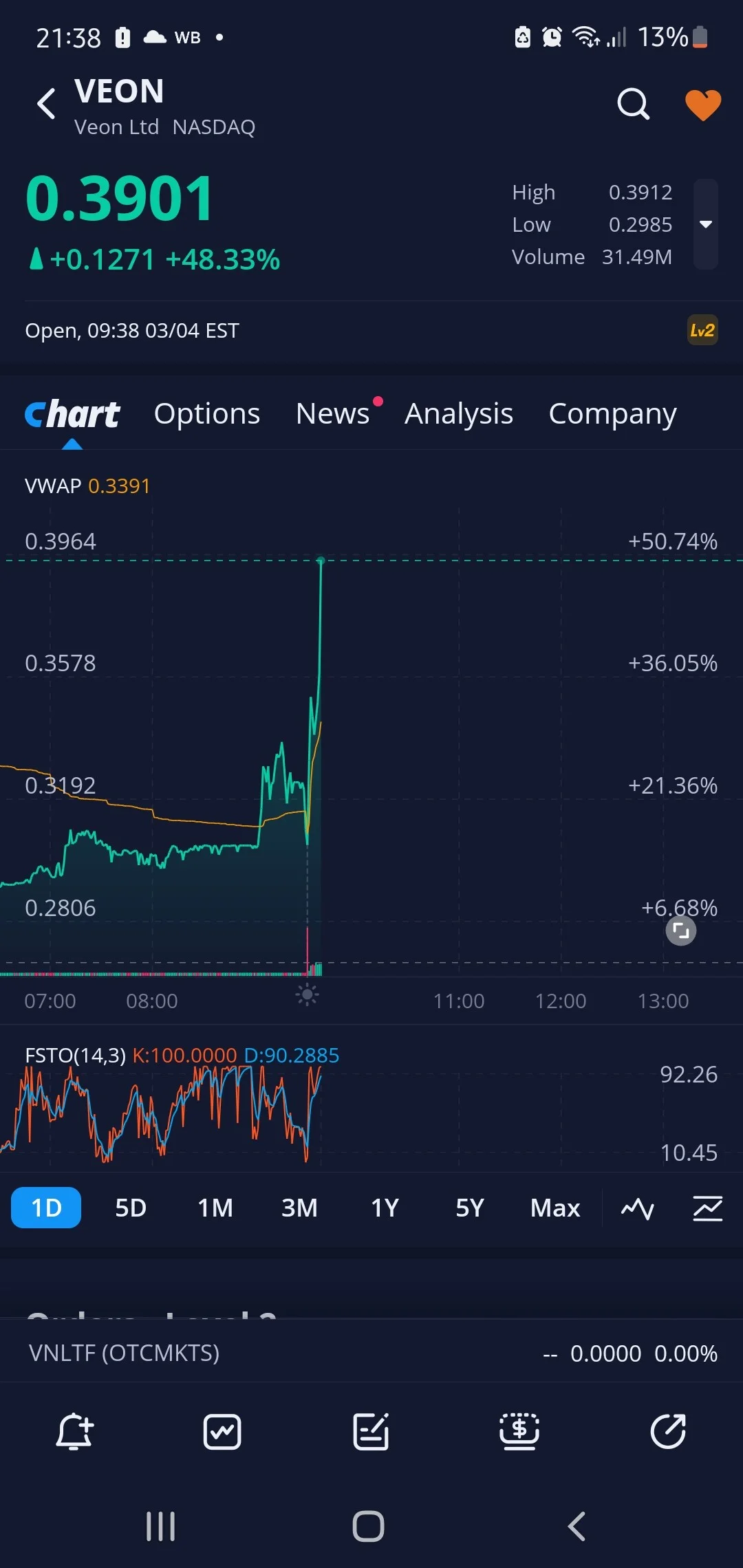Screen dimensions: 743x1568
Task: Open the Lv2 level 2 quotes badge
Action: [702, 331]
